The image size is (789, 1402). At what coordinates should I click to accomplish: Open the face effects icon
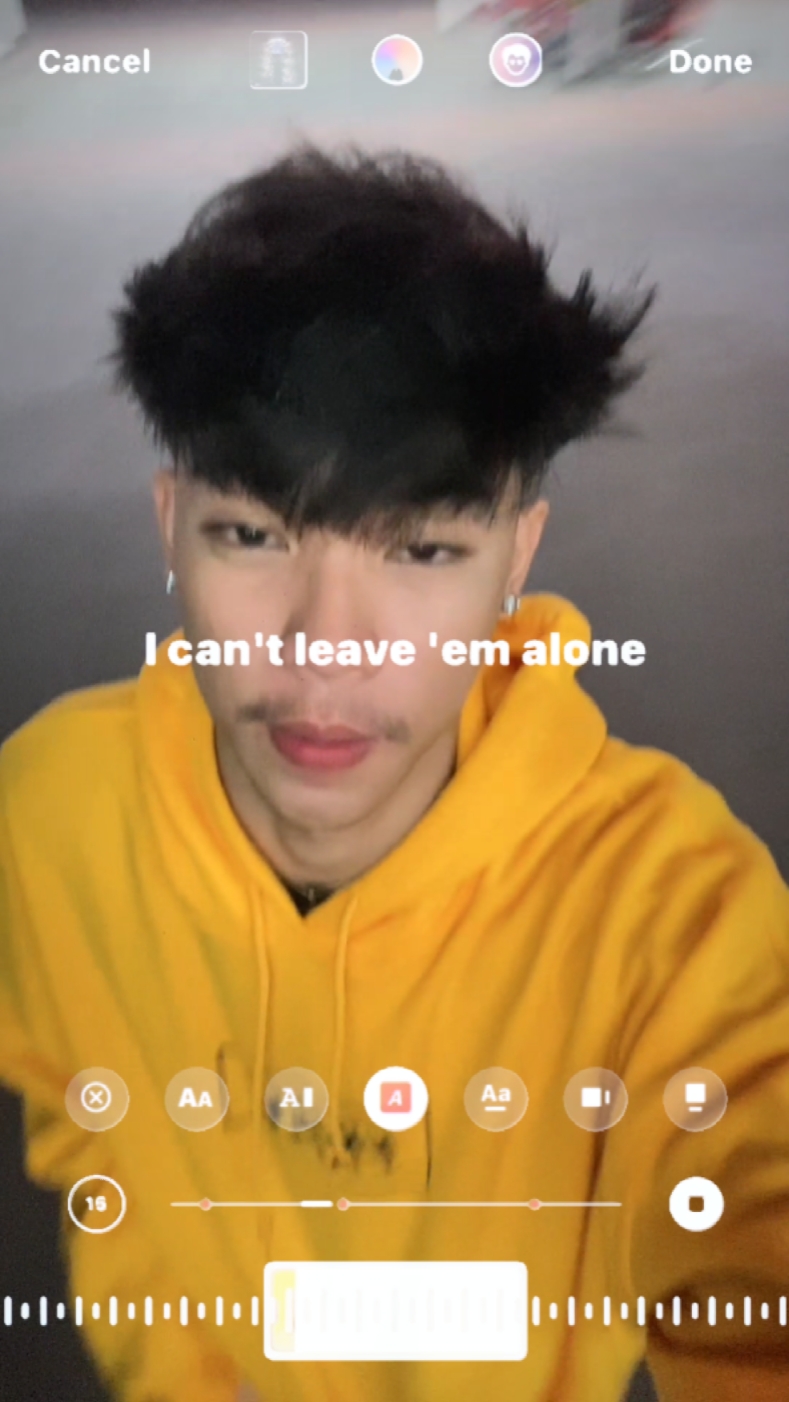pyautogui.click(x=515, y=61)
